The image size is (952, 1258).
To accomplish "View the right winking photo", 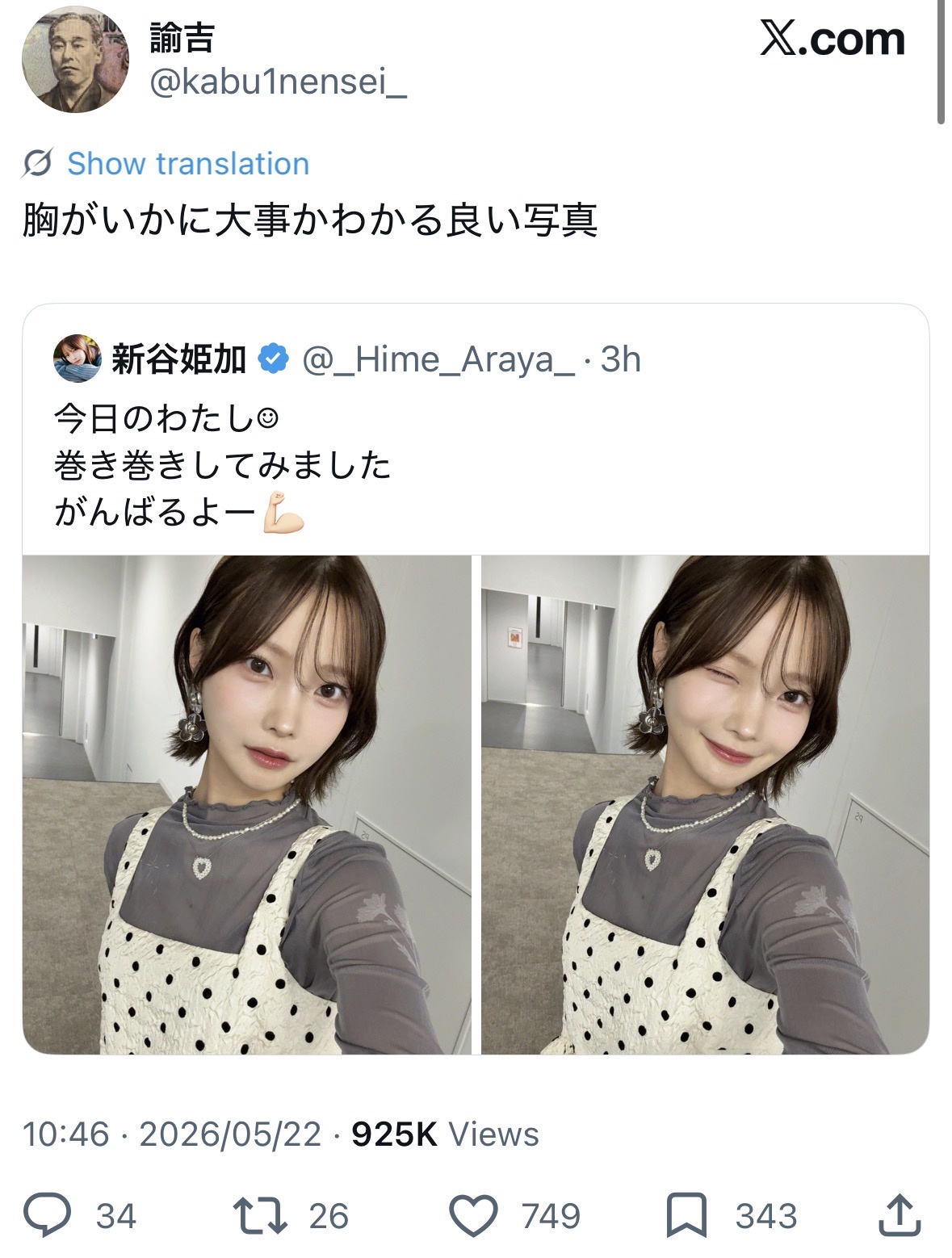I will point(705,804).
